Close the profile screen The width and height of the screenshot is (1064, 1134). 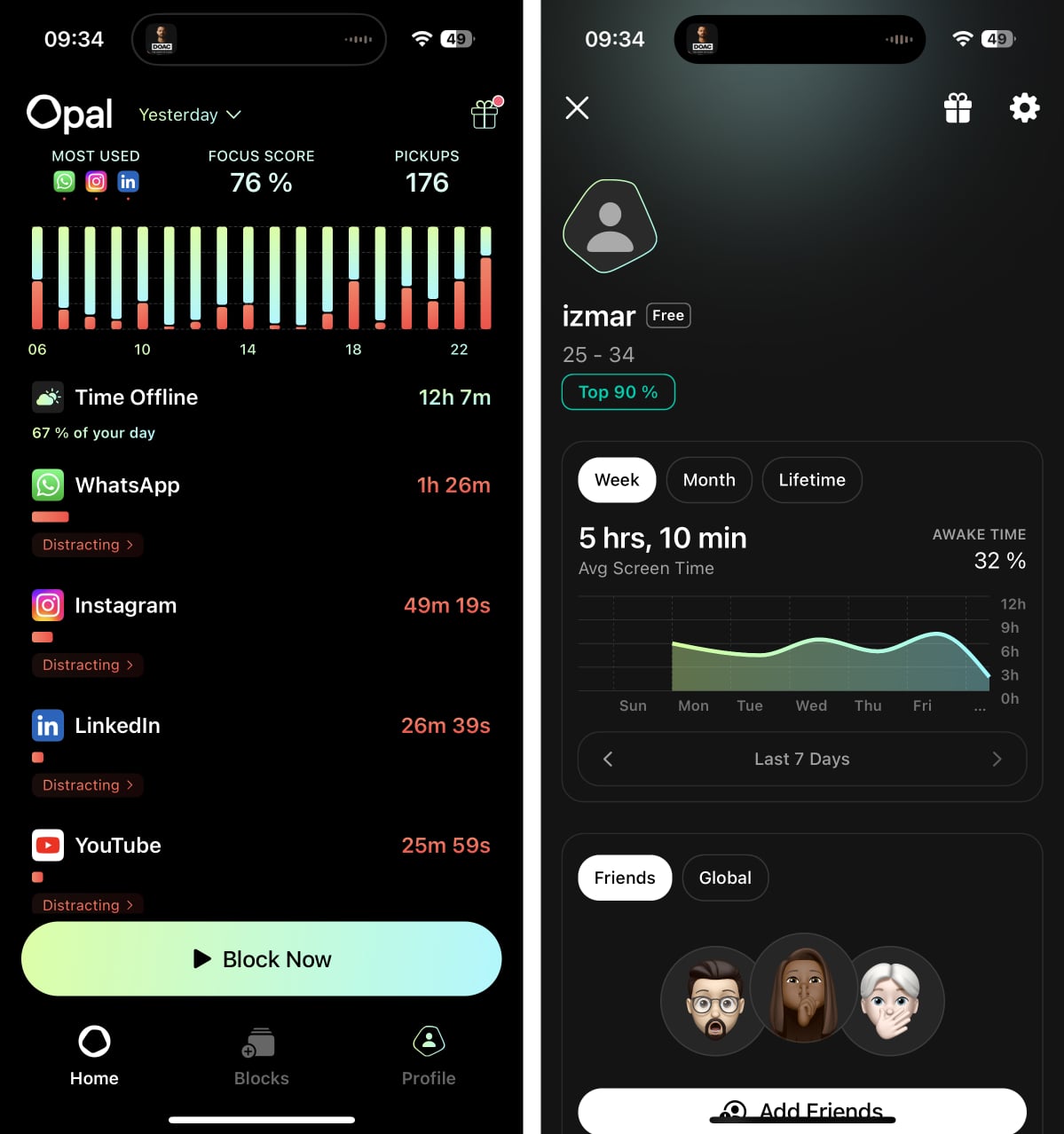click(577, 108)
